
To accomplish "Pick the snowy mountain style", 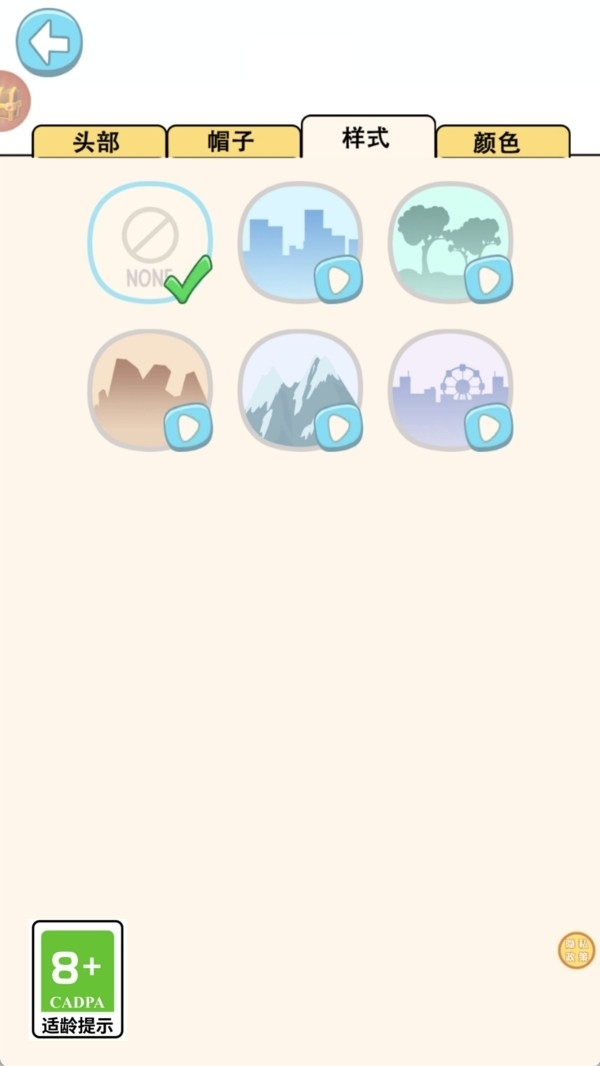I will [300, 390].
